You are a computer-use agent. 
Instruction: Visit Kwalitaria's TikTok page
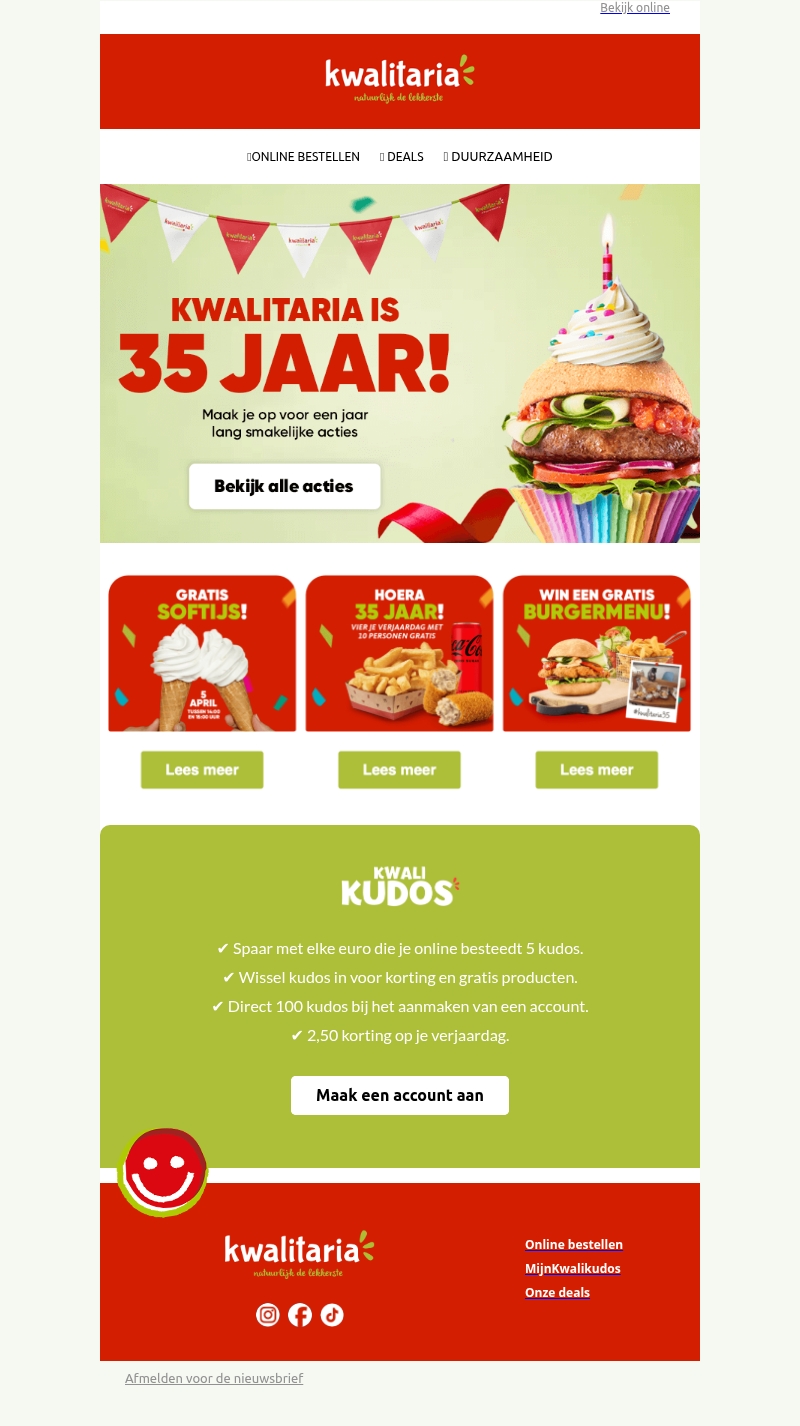(x=332, y=1315)
